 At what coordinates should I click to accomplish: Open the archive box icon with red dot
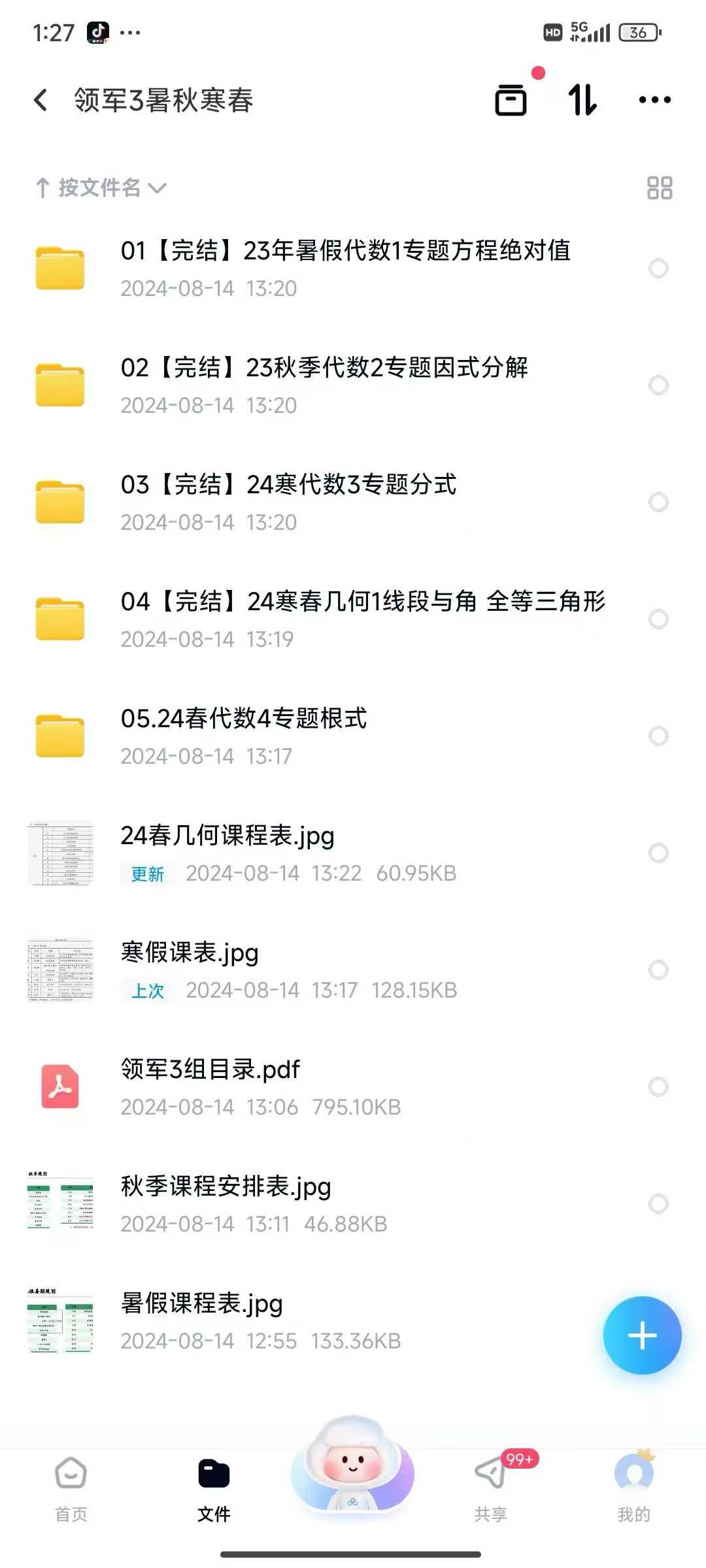coord(511,100)
